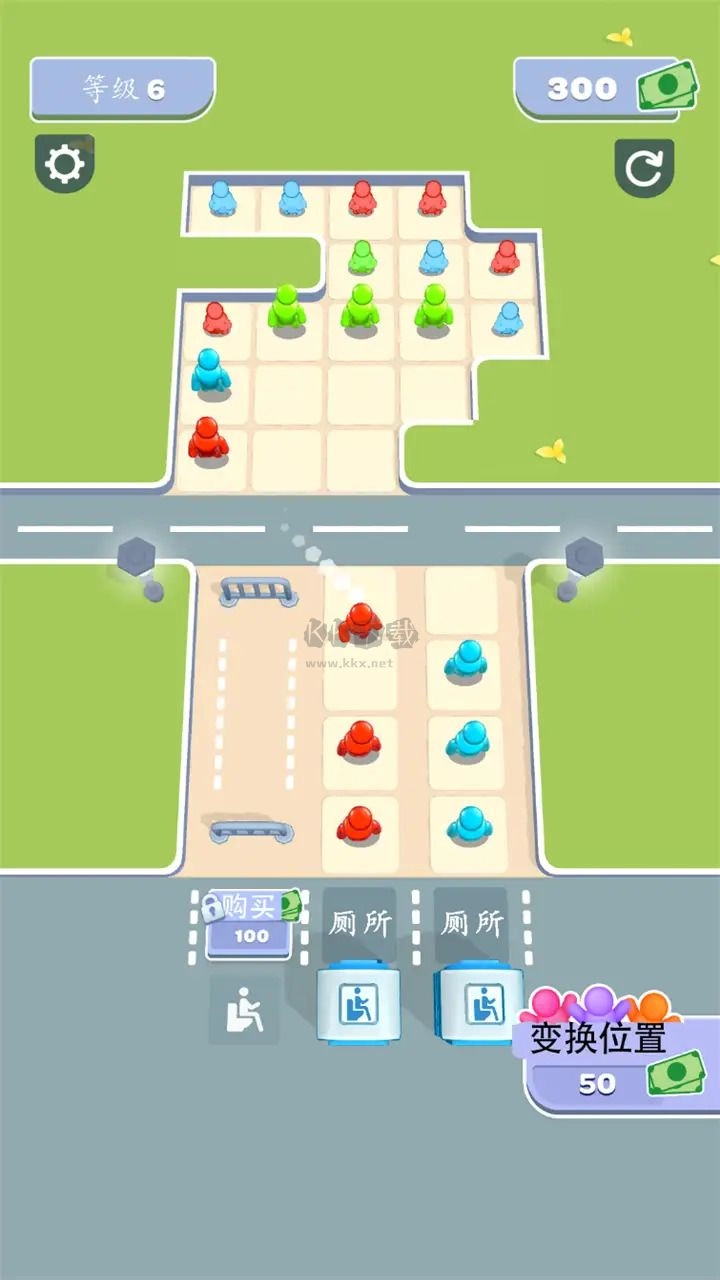720x1280 pixels.
Task: Restart the level with the refresh button
Action: click(644, 168)
